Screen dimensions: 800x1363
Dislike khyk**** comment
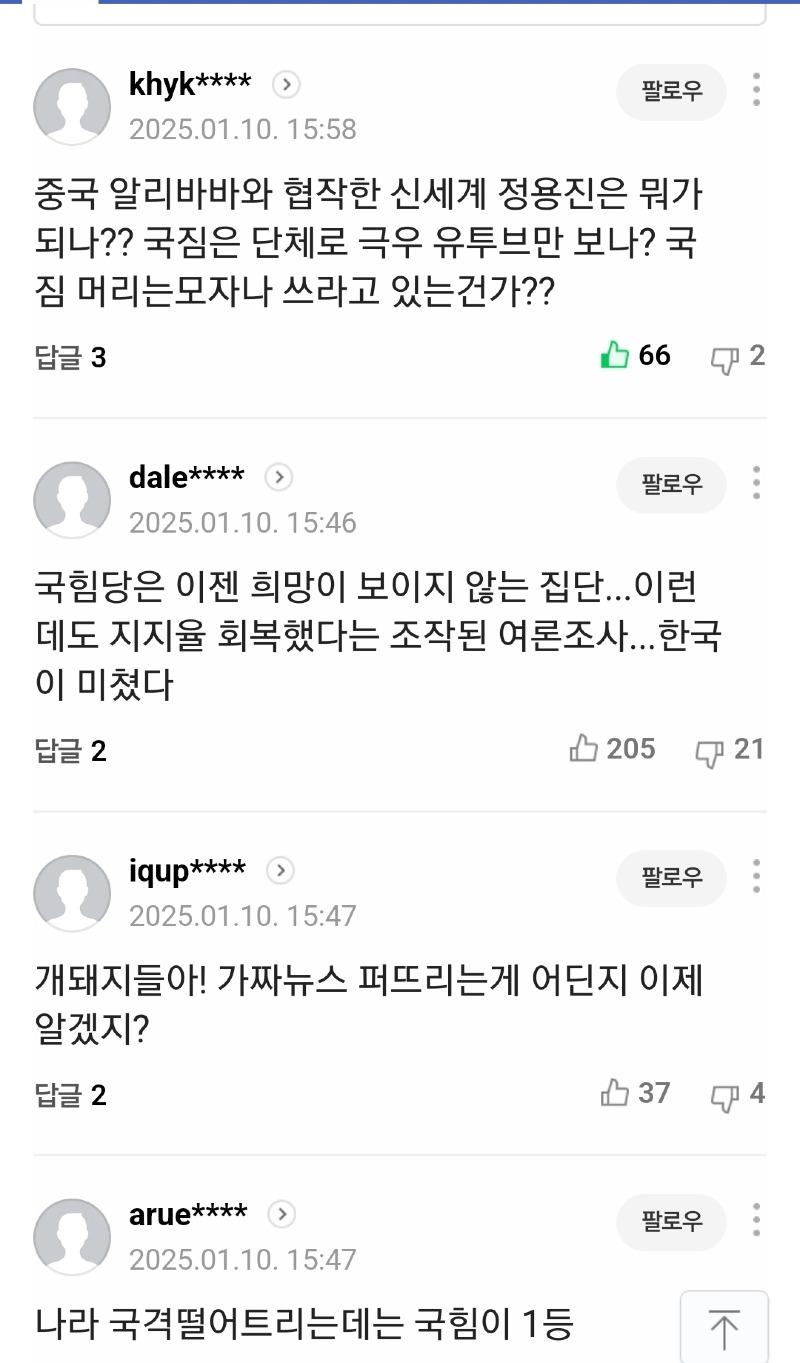click(x=724, y=358)
